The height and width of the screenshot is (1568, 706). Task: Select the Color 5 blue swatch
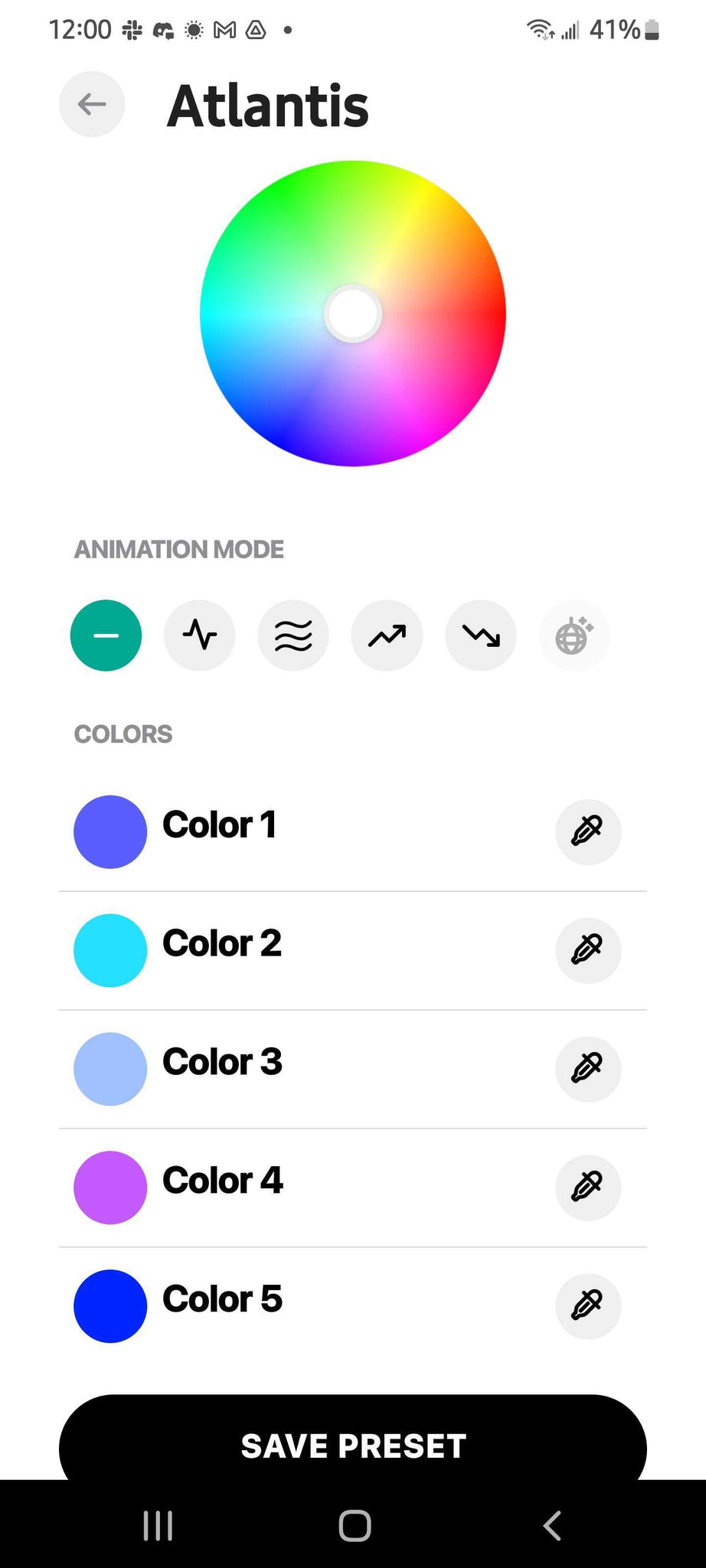[x=110, y=1306]
